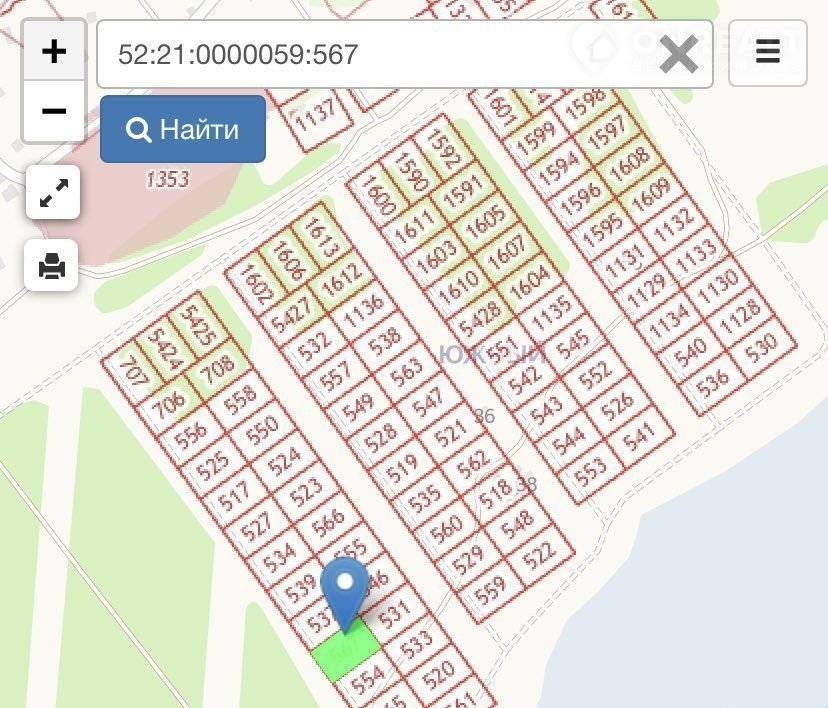Zoom out of the map

(54, 110)
